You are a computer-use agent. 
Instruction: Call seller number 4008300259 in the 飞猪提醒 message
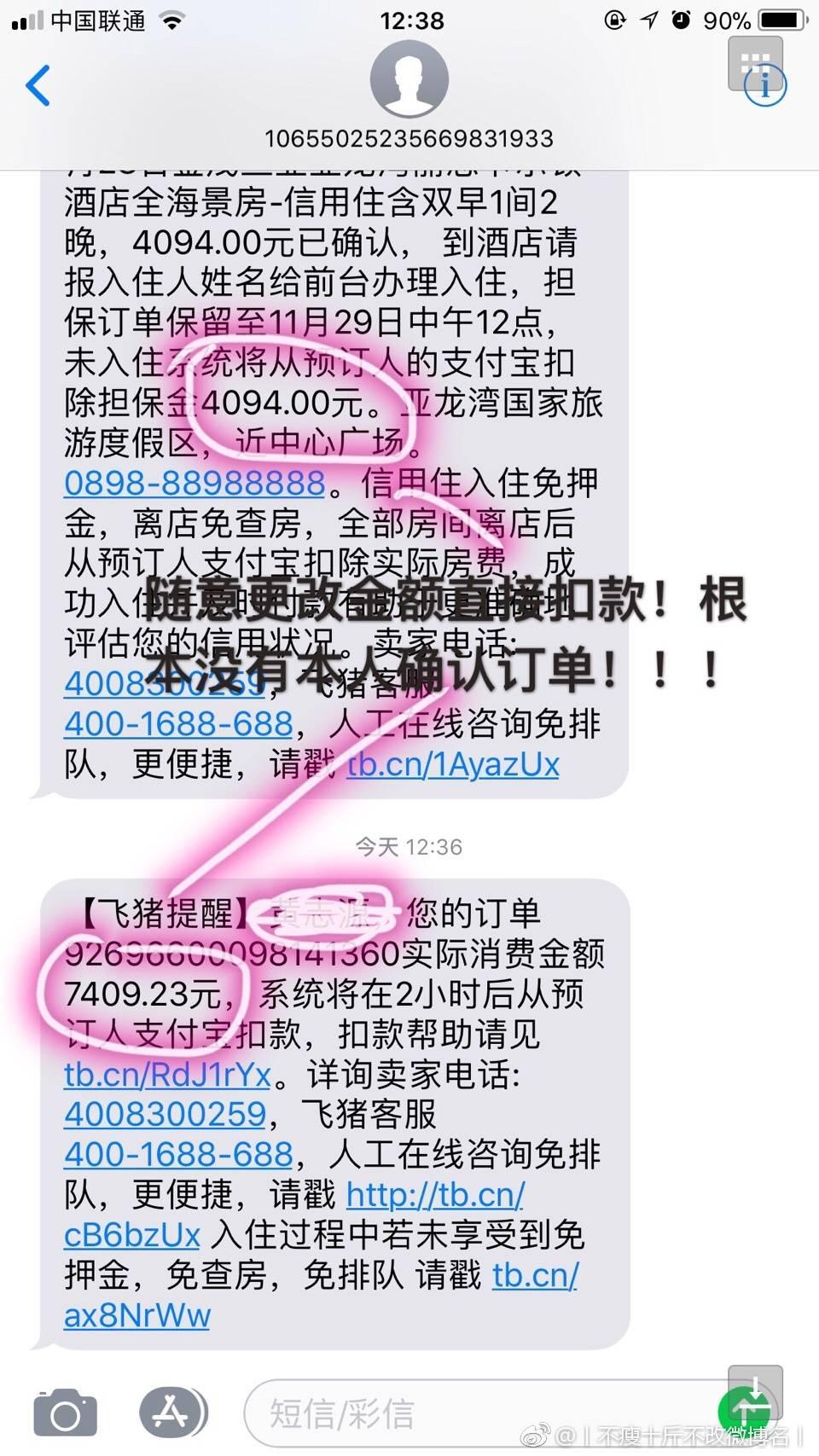point(166,1115)
